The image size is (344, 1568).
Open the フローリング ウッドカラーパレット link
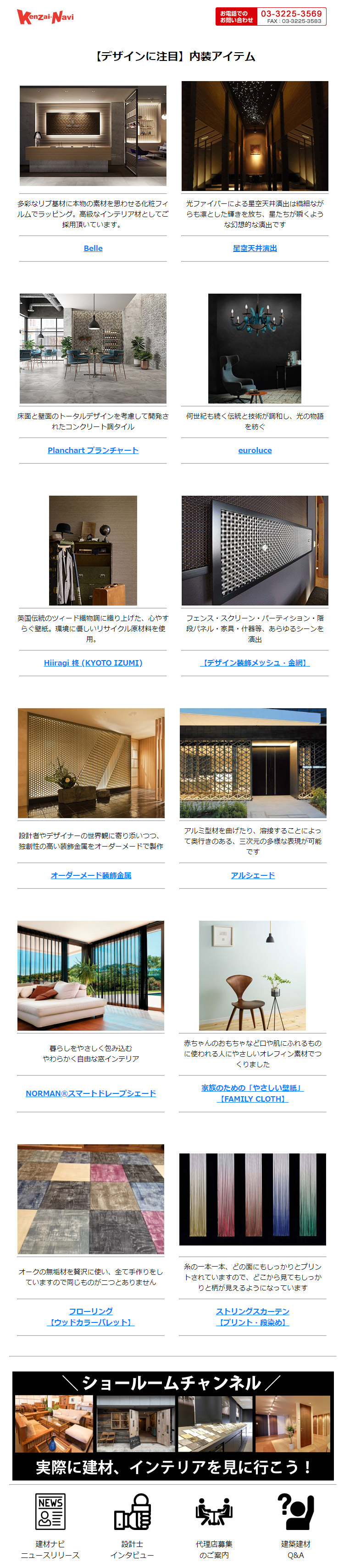tap(91, 1316)
